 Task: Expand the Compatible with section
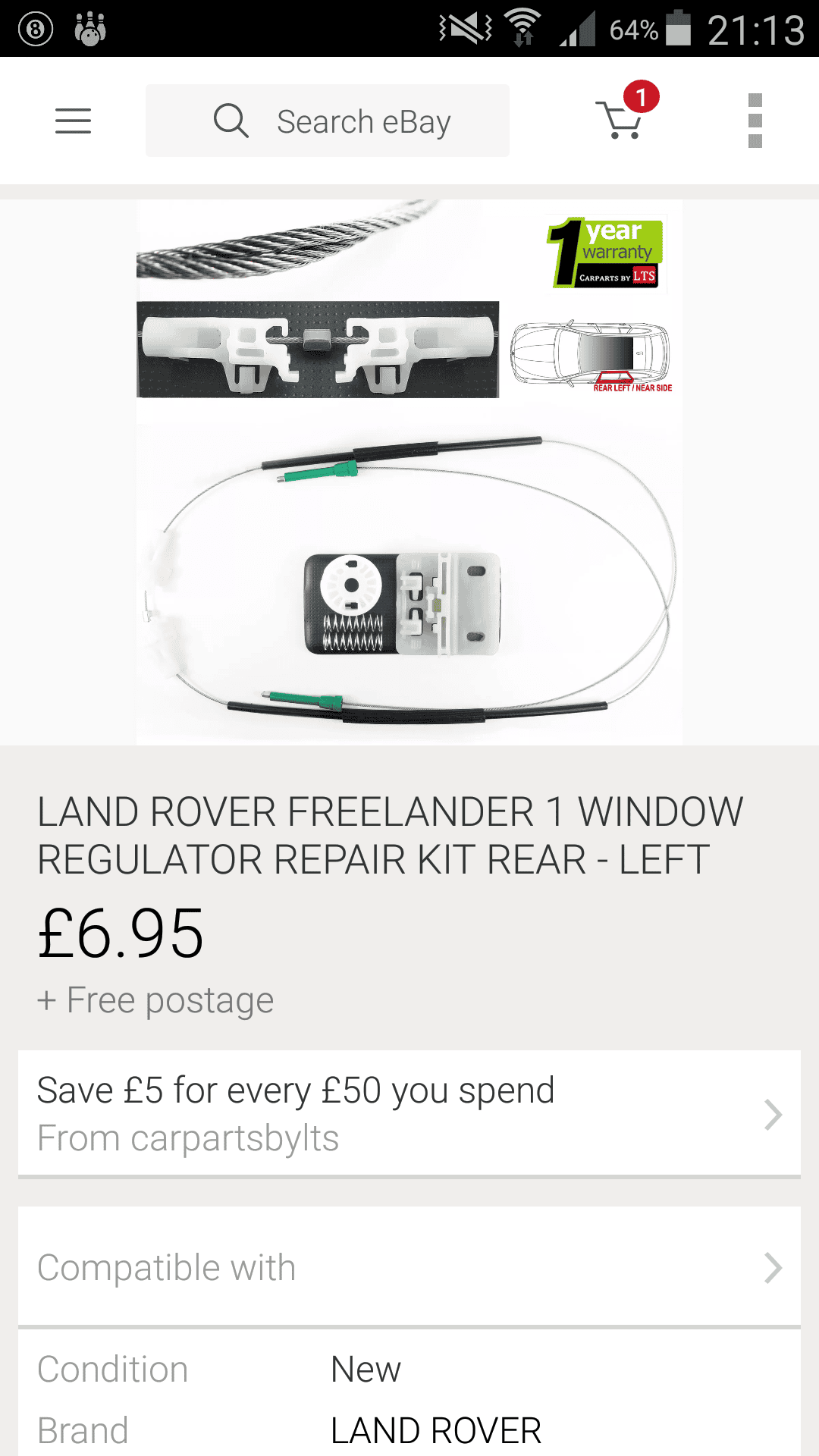(x=409, y=1266)
